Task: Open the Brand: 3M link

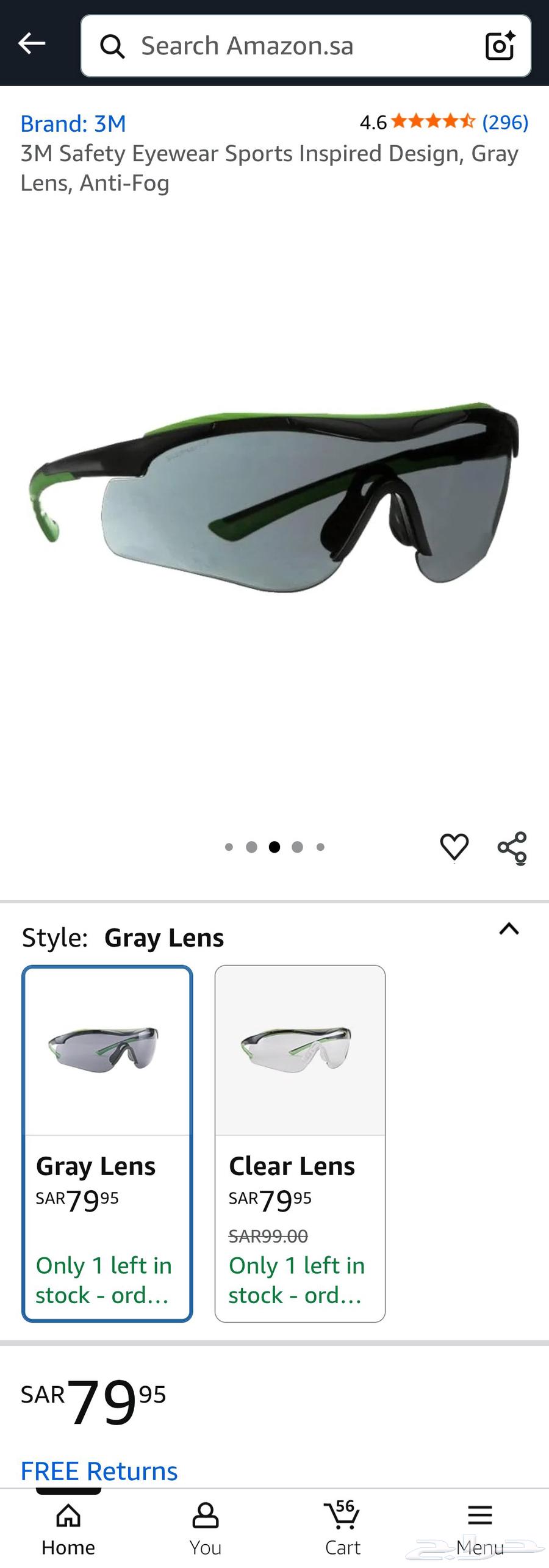Action: [73, 124]
